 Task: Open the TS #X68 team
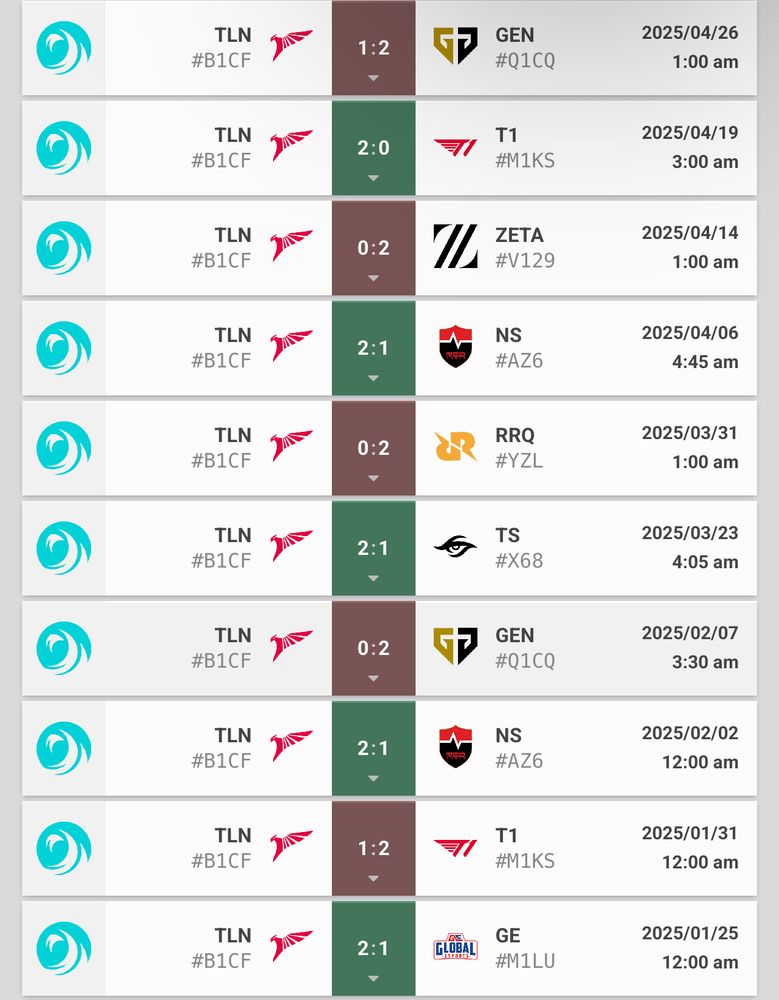(x=488, y=548)
